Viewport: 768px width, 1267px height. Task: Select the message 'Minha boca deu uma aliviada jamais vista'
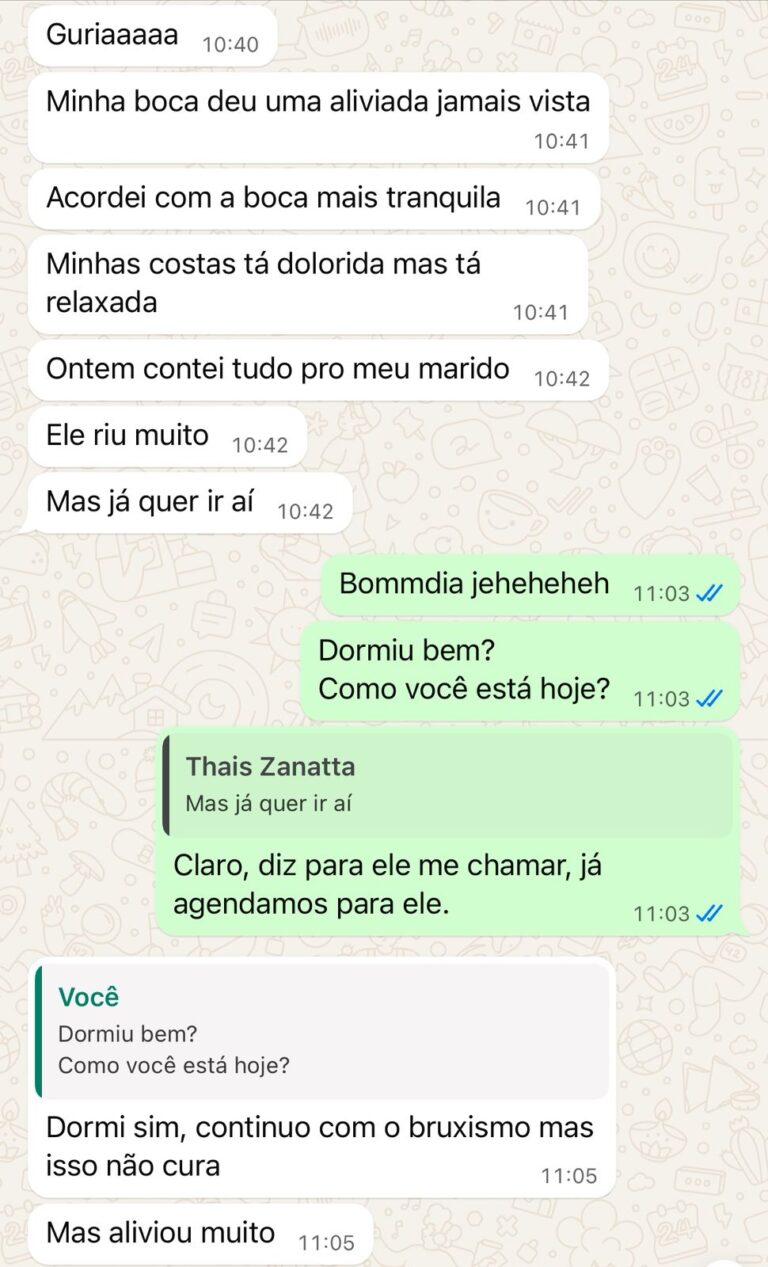point(320,101)
